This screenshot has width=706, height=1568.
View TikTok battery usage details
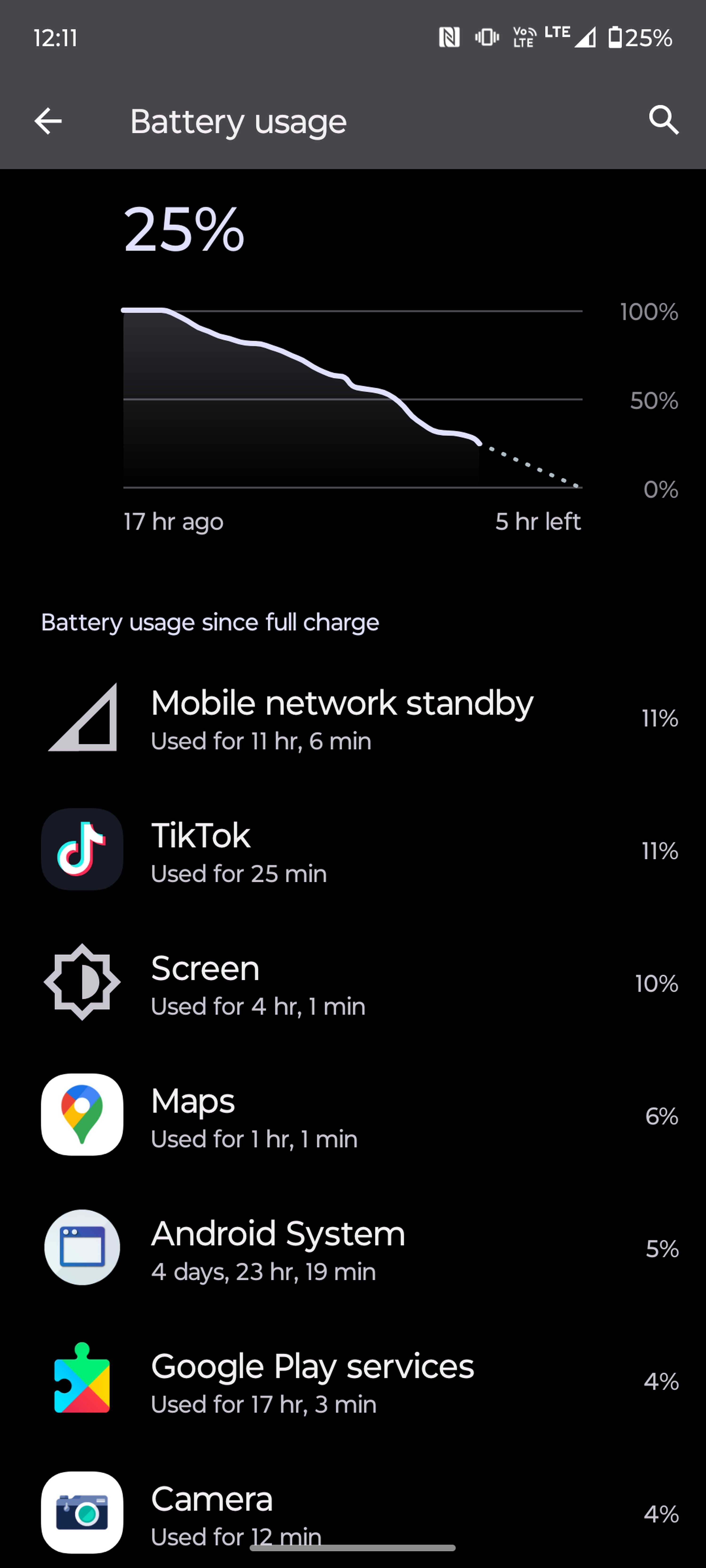(x=353, y=850)
